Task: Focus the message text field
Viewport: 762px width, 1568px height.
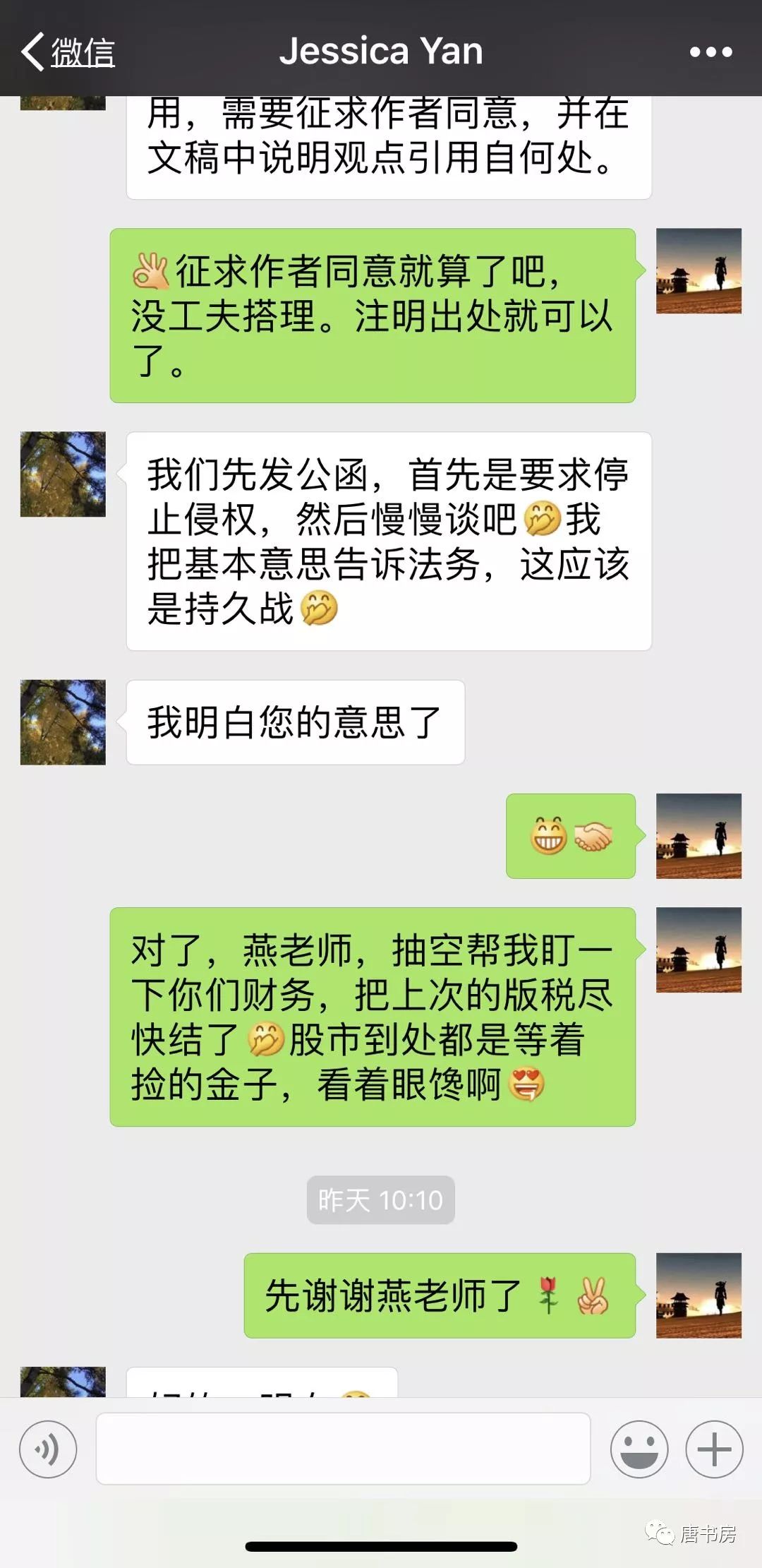Action: pos(343,1449)
